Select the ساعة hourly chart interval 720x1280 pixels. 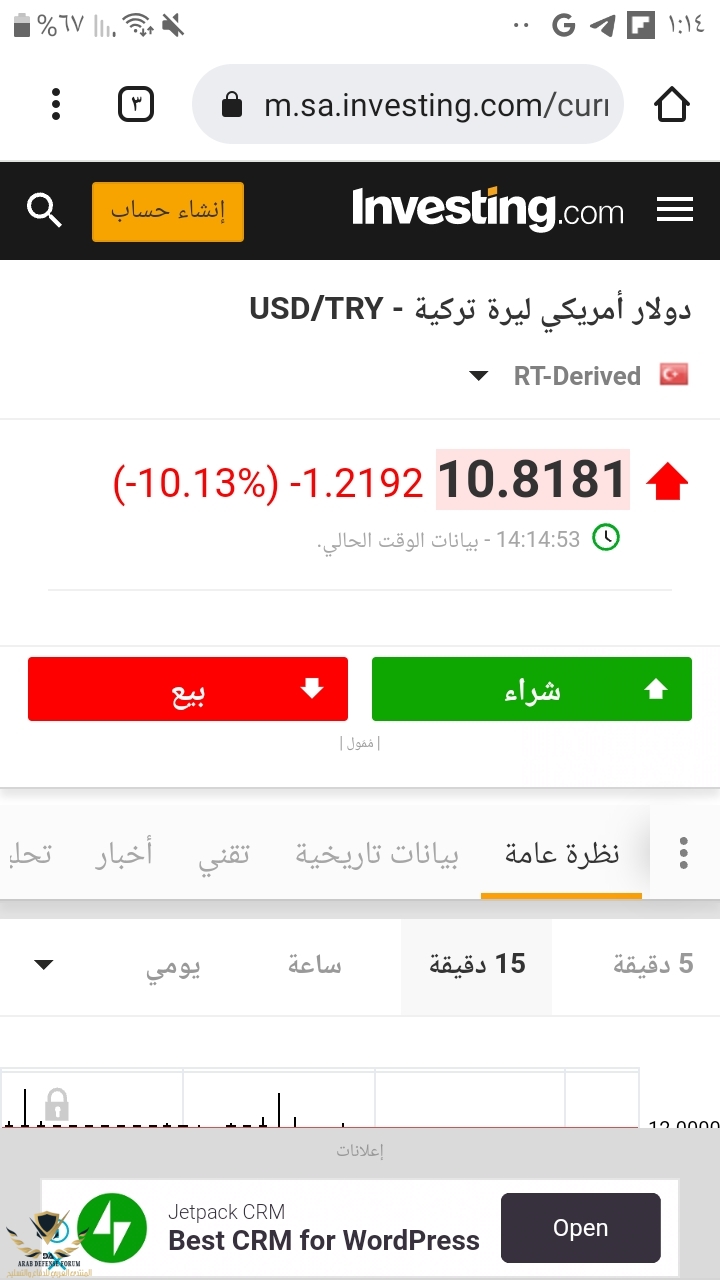[x=315, y=964]
